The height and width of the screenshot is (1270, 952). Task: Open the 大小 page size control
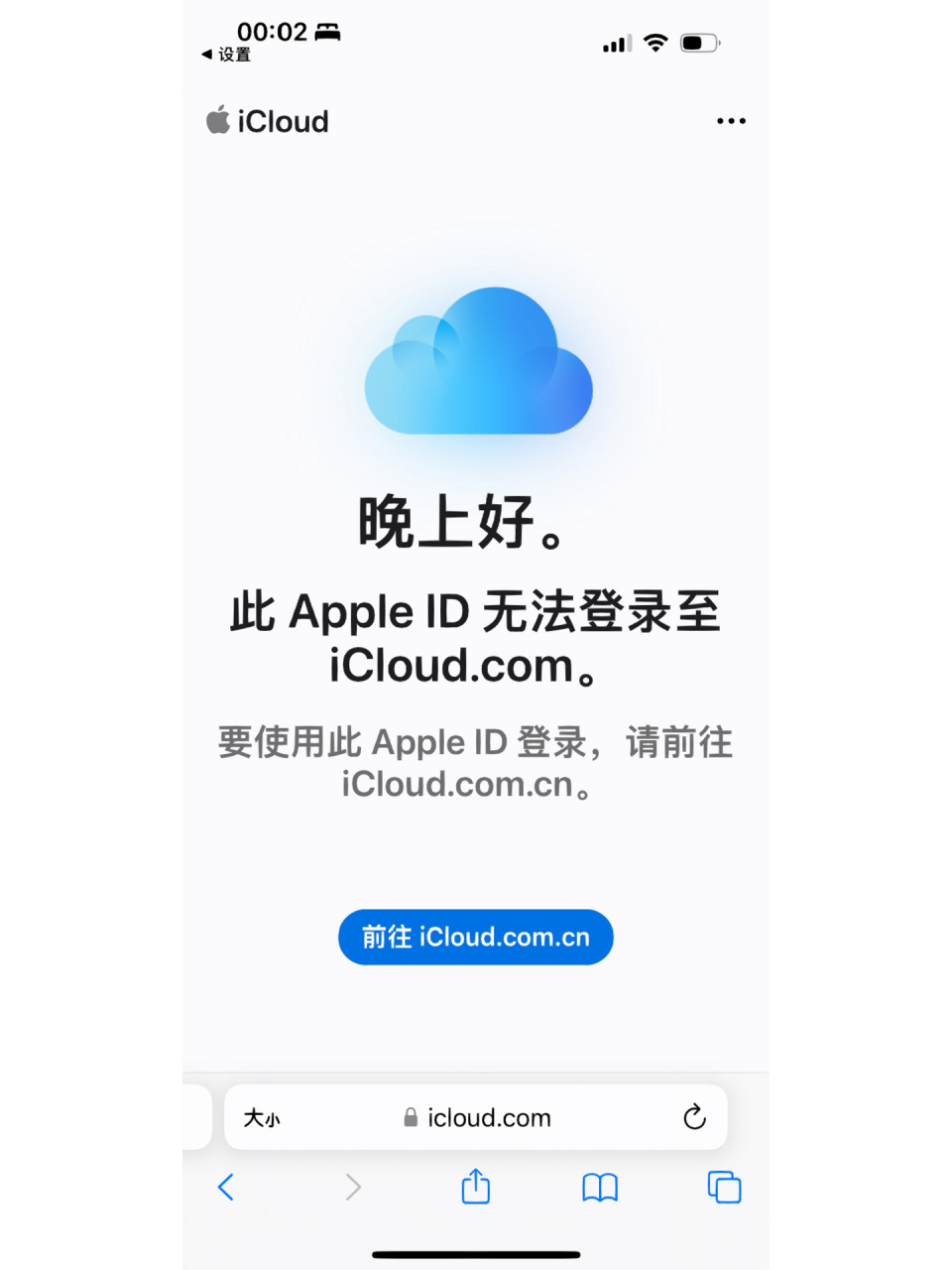(x=263, y=1117)
